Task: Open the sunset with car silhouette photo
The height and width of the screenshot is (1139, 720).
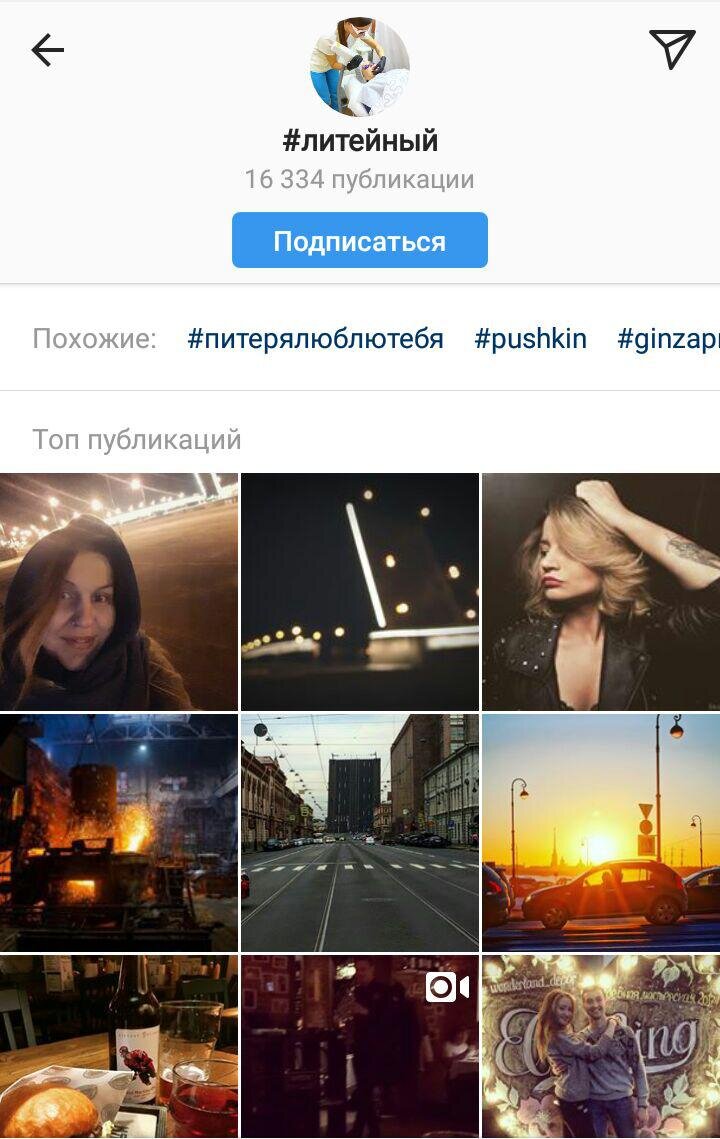Action: pos(601,832)
